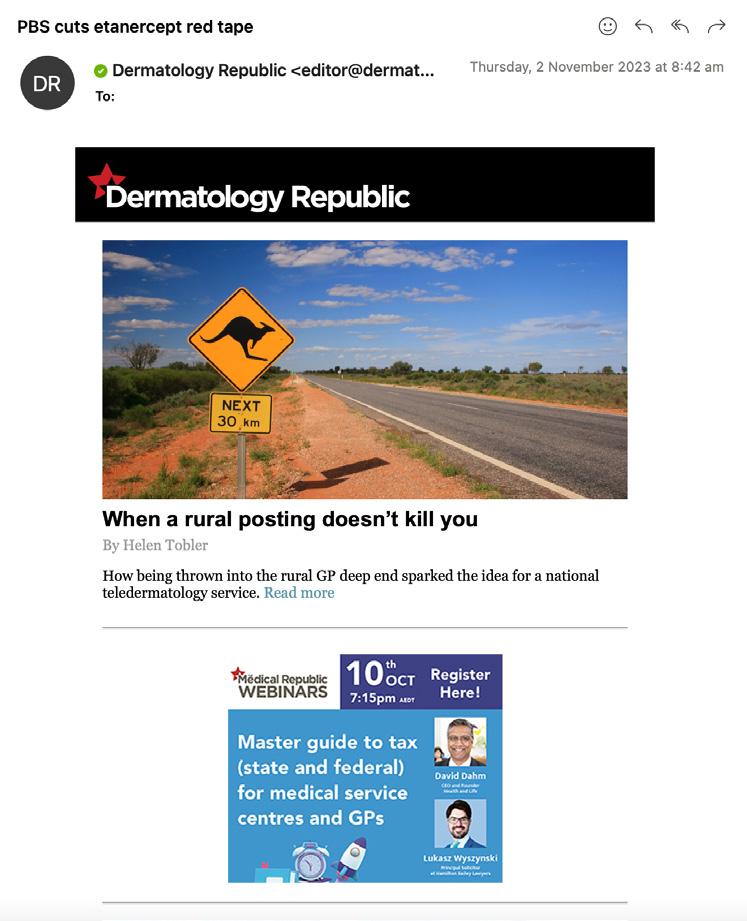
Task: Open the Read more link
Action: point(299,593)
